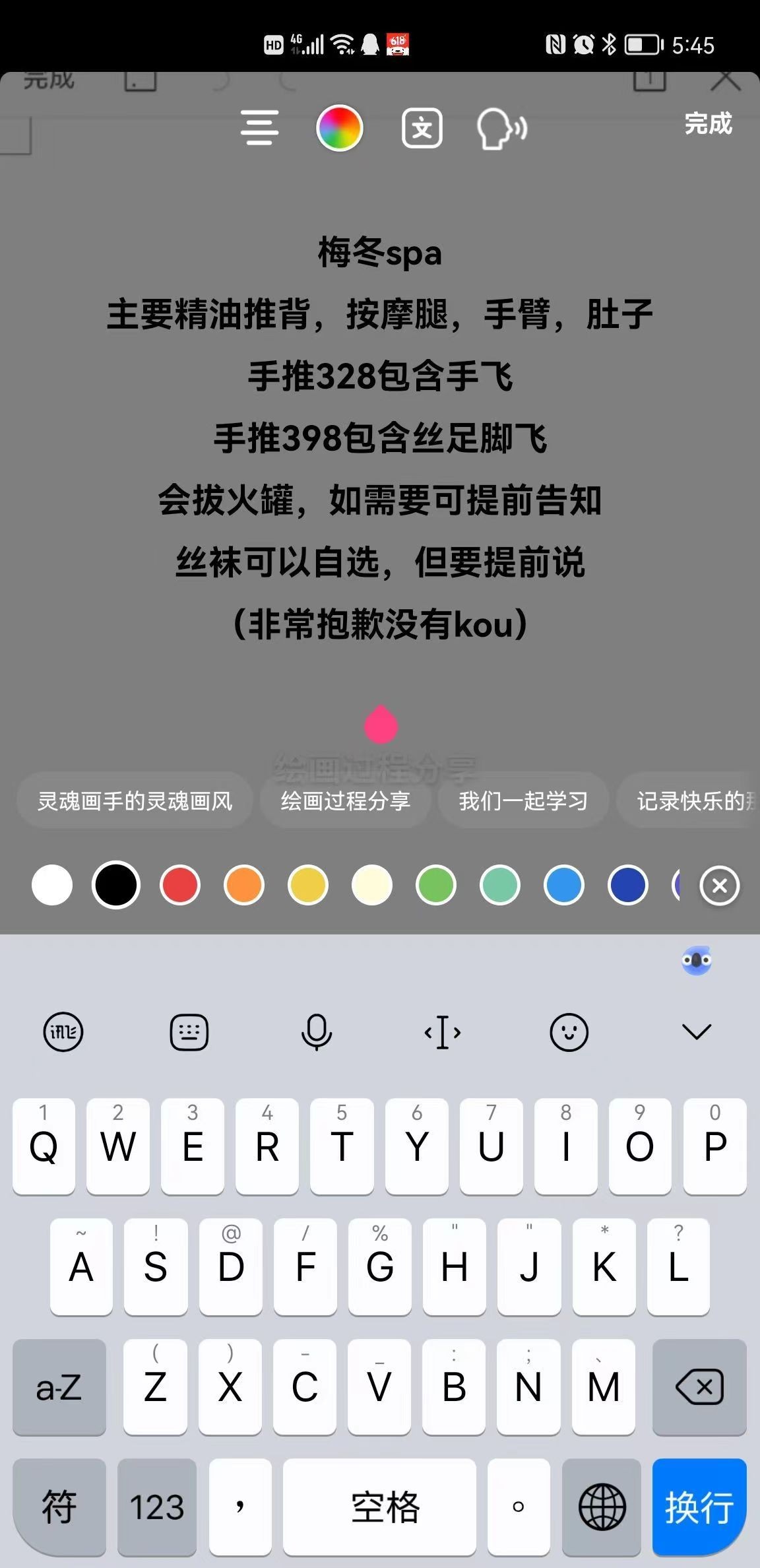The width and height of the screenshot is (760, 1568).
Task: Pick the yellow color swatch
Action: point(308,885)
